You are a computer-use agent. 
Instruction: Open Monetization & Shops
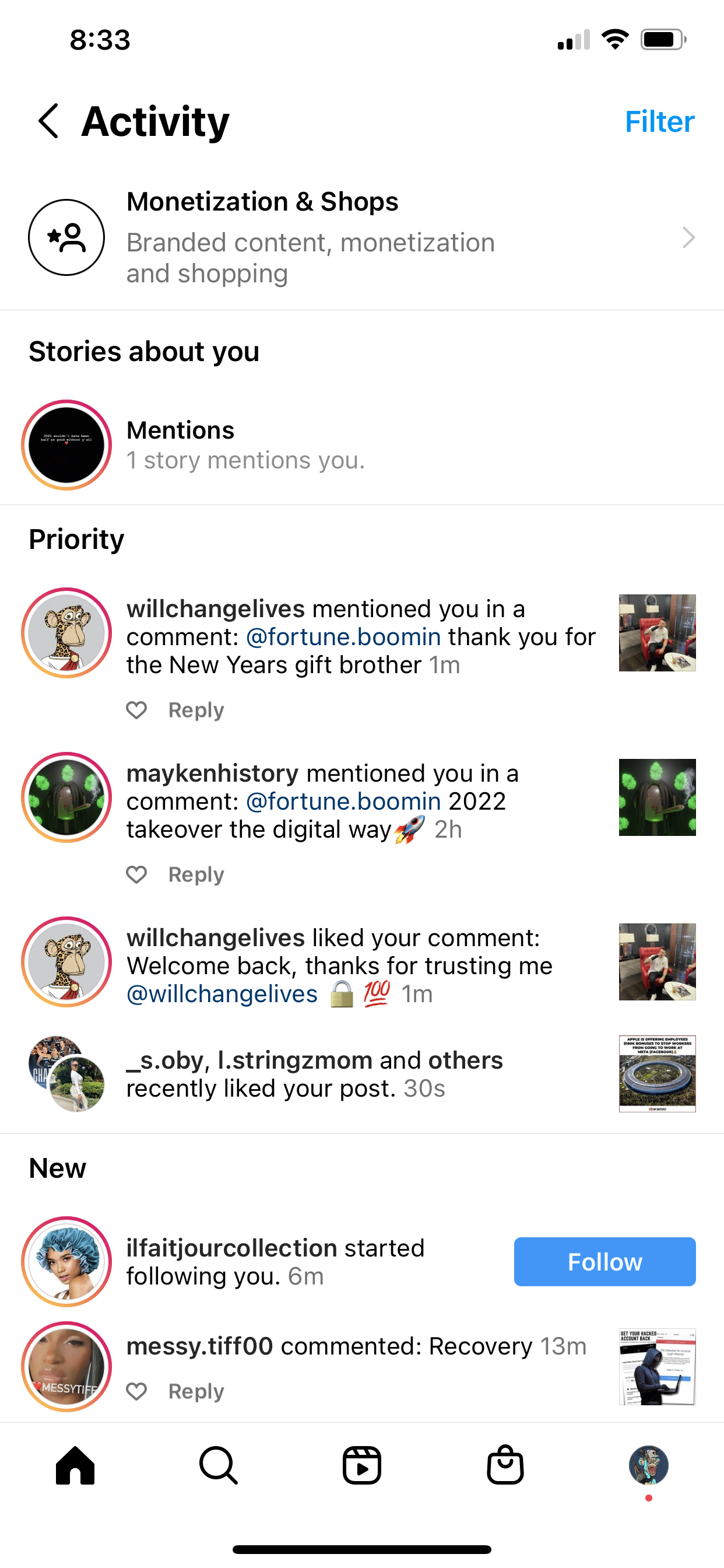click(361, 237)
